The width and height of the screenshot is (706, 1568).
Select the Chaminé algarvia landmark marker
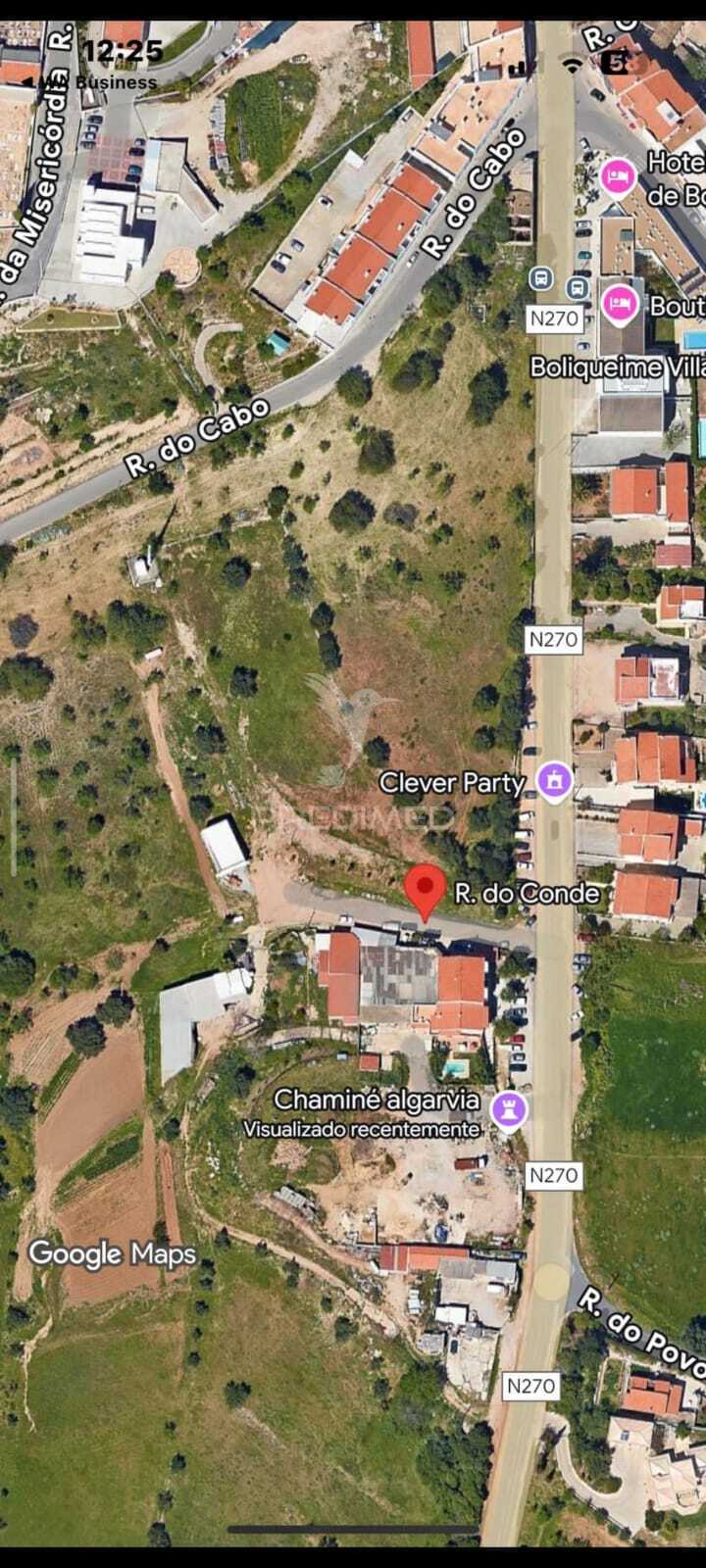508,1110
